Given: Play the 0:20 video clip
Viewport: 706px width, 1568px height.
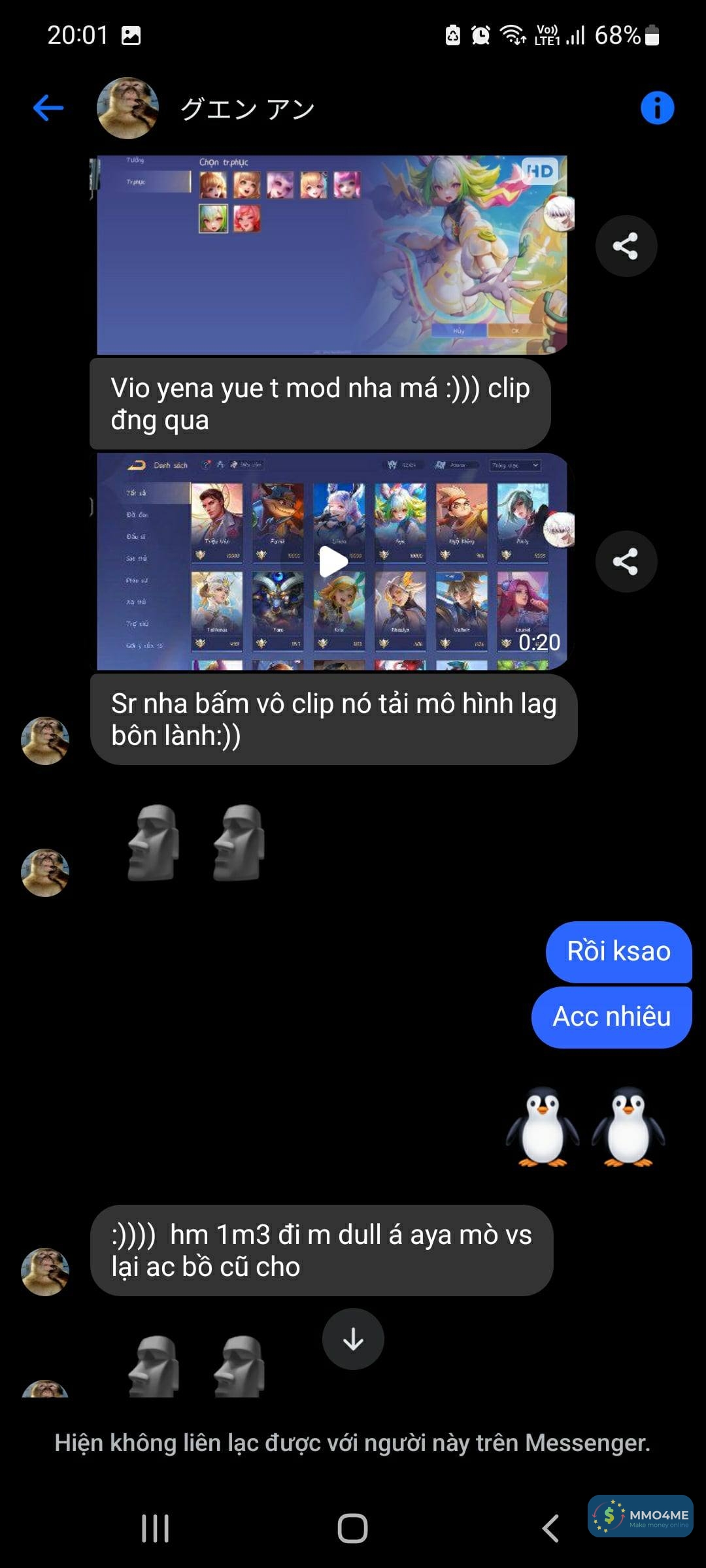Looking at the screenshot, I should [333, 562].
